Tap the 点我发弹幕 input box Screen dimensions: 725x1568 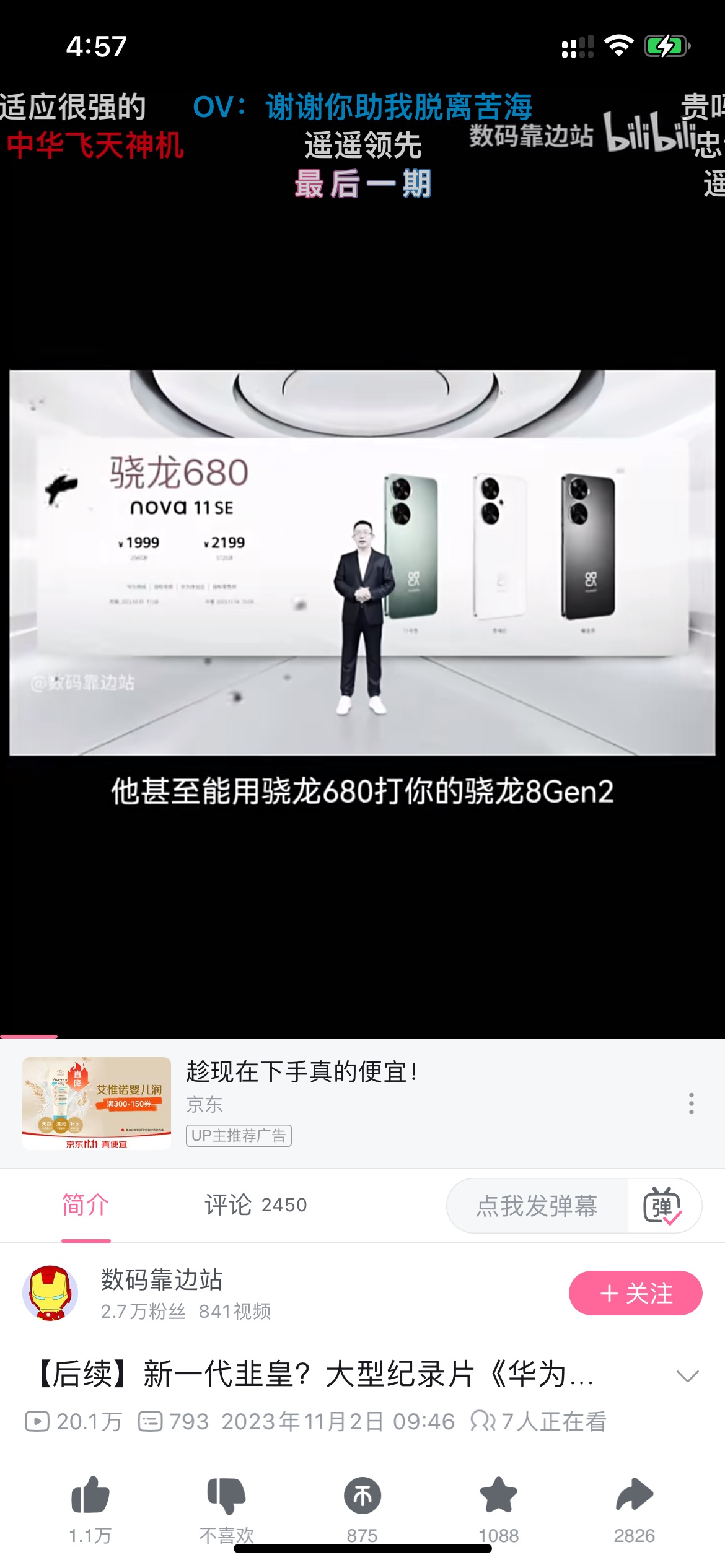pyautogui.click(x=537, y=1206)
